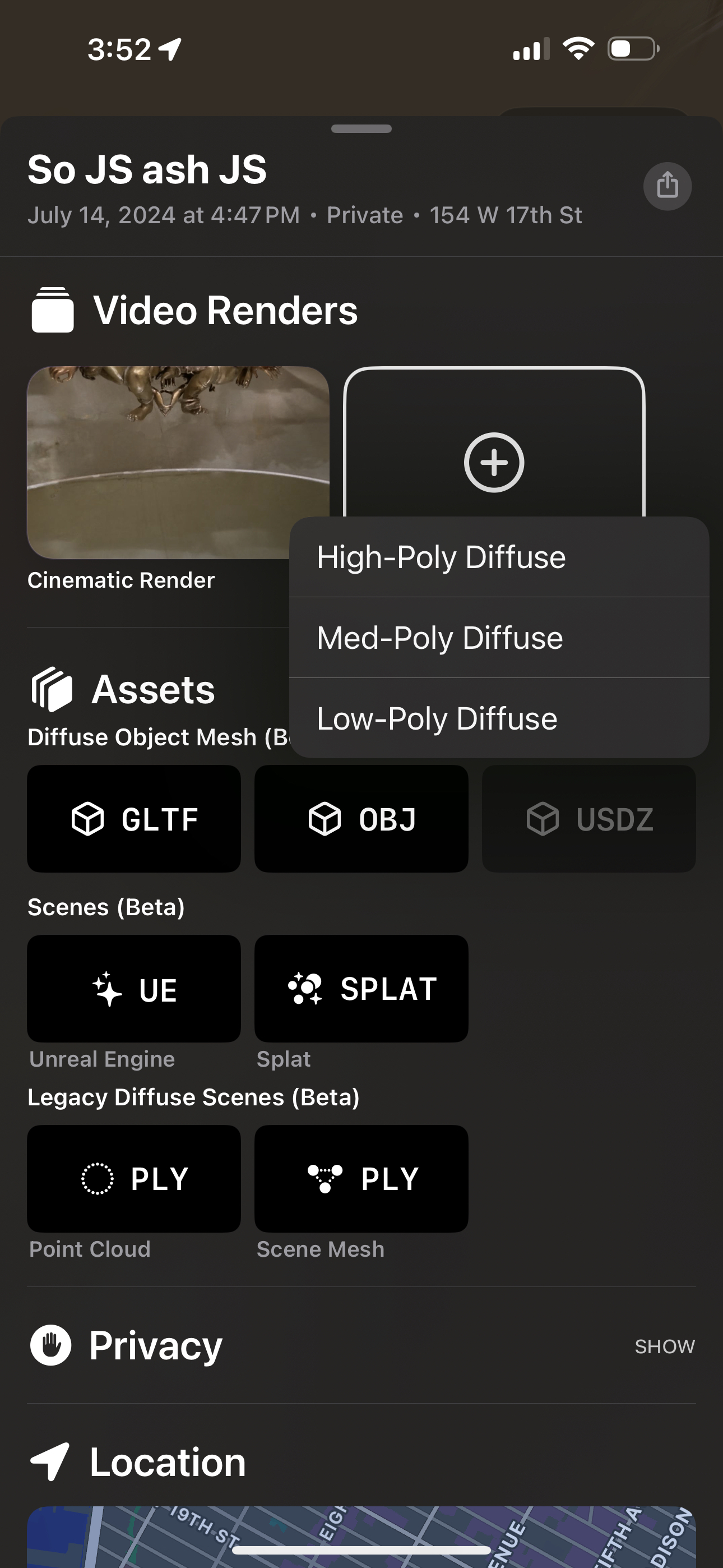Download the Point Cloud PLY
723x1568 pixels.
pos(134,1178)
